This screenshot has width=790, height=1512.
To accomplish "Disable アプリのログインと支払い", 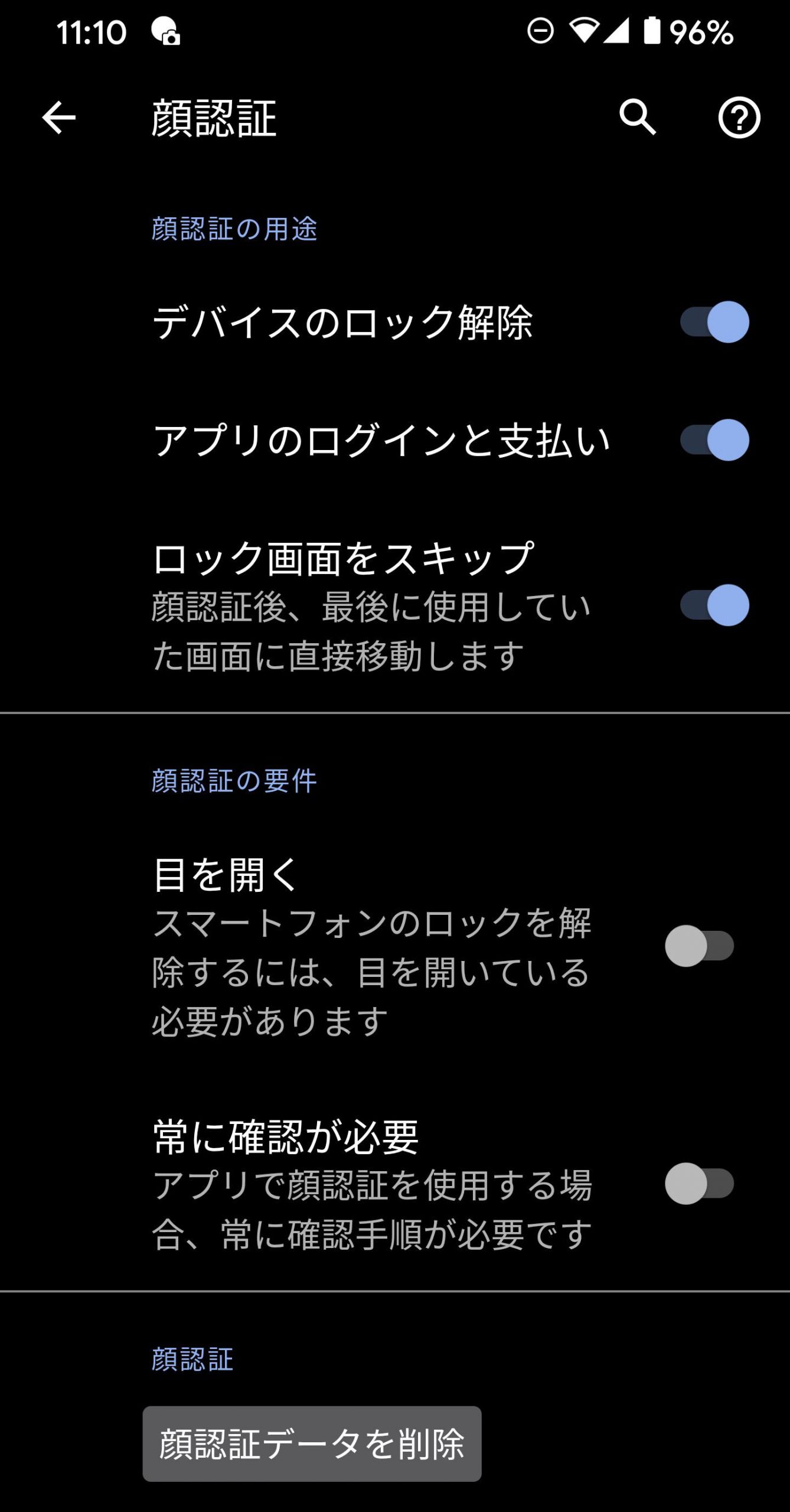I will click(x=714, y=440).
